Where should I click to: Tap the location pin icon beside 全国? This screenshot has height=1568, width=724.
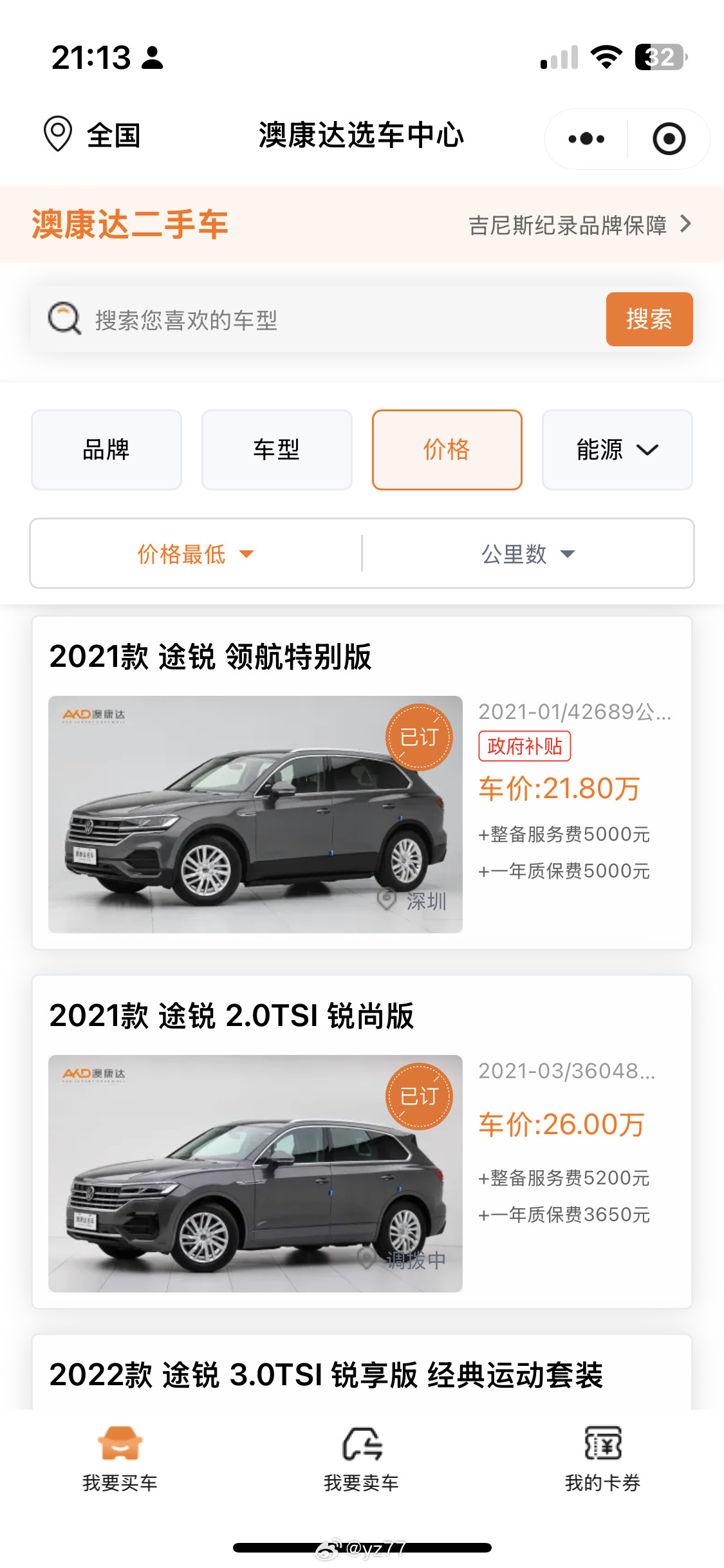point(58,135)
